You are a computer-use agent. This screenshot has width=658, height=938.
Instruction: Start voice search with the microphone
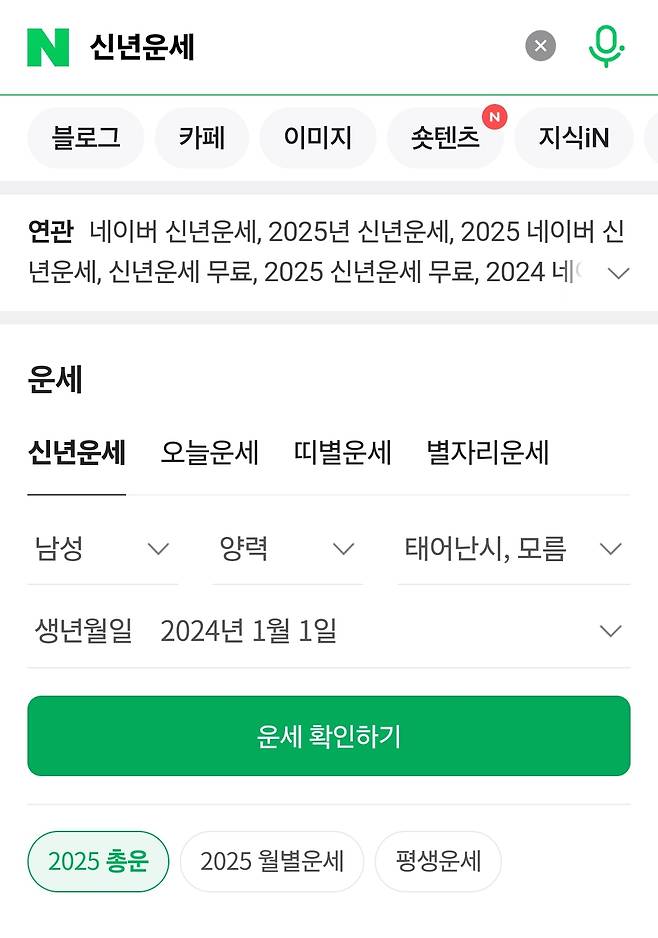point(605,46)
